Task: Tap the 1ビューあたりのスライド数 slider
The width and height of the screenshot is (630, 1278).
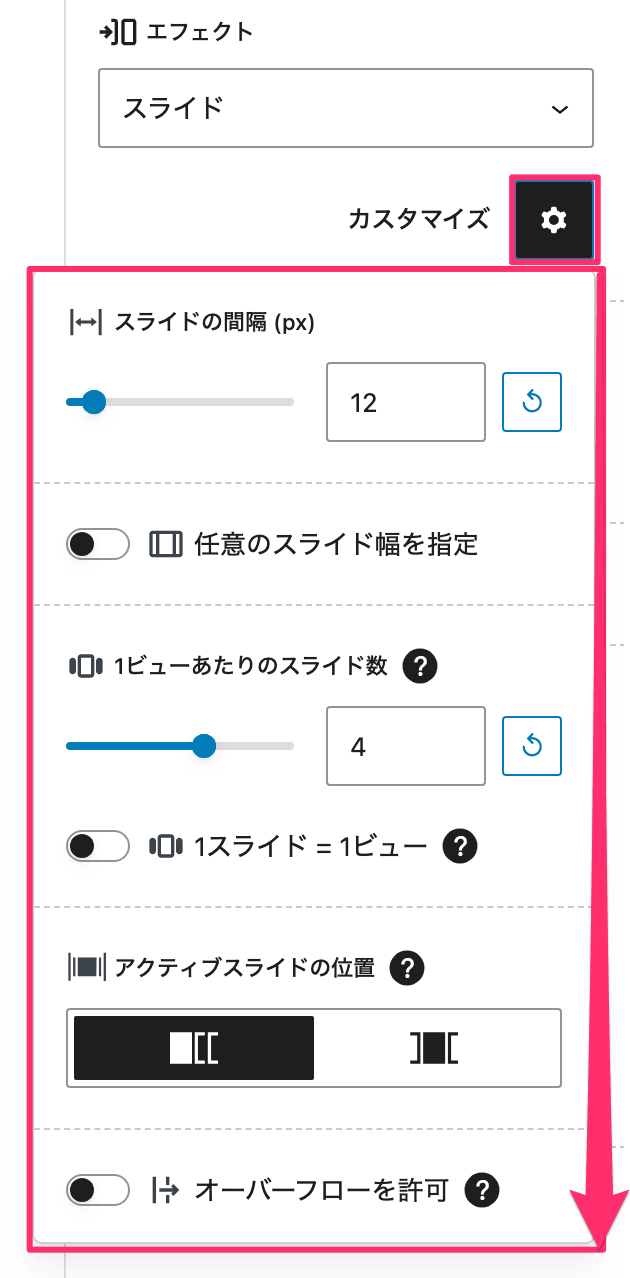Action: pos(180,746)
